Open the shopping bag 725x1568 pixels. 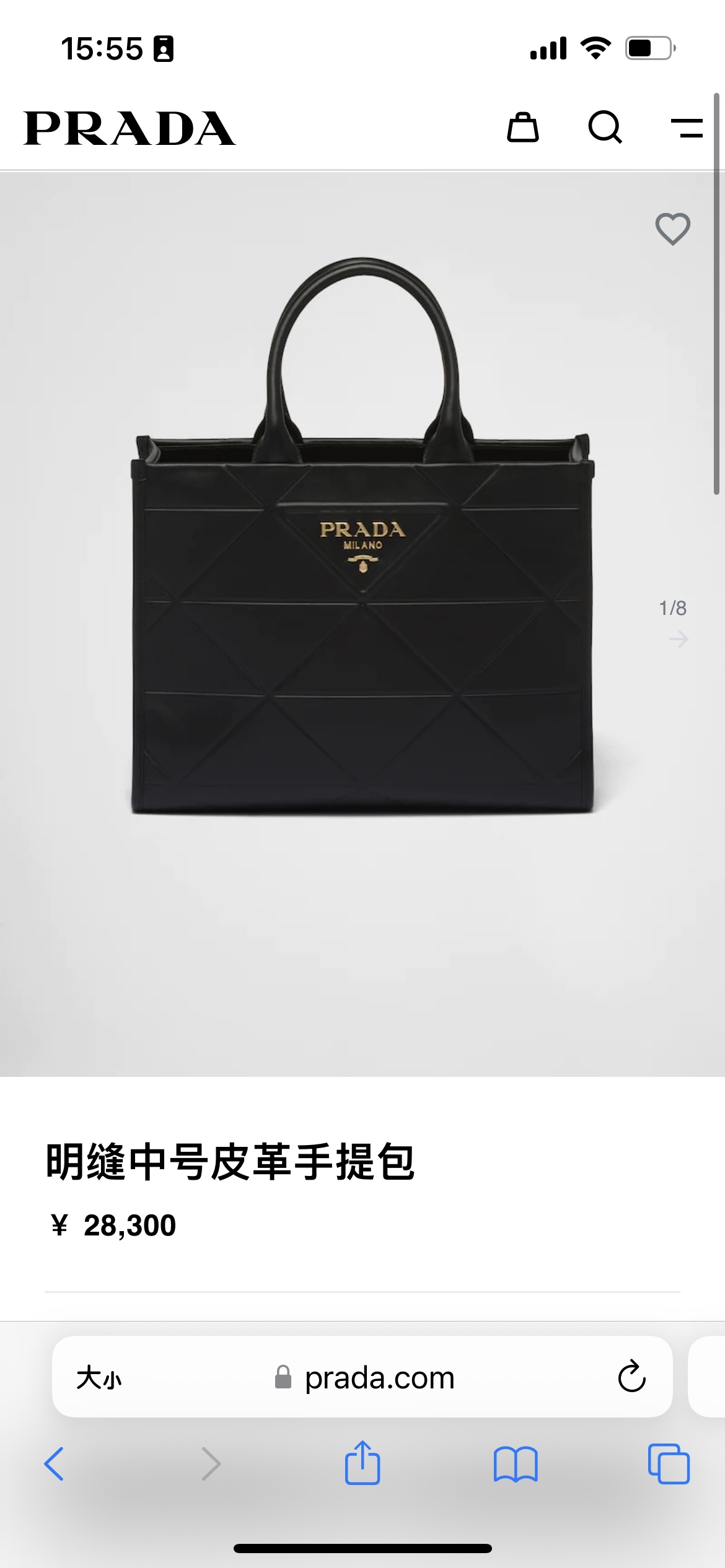click(x=522, y=128)
